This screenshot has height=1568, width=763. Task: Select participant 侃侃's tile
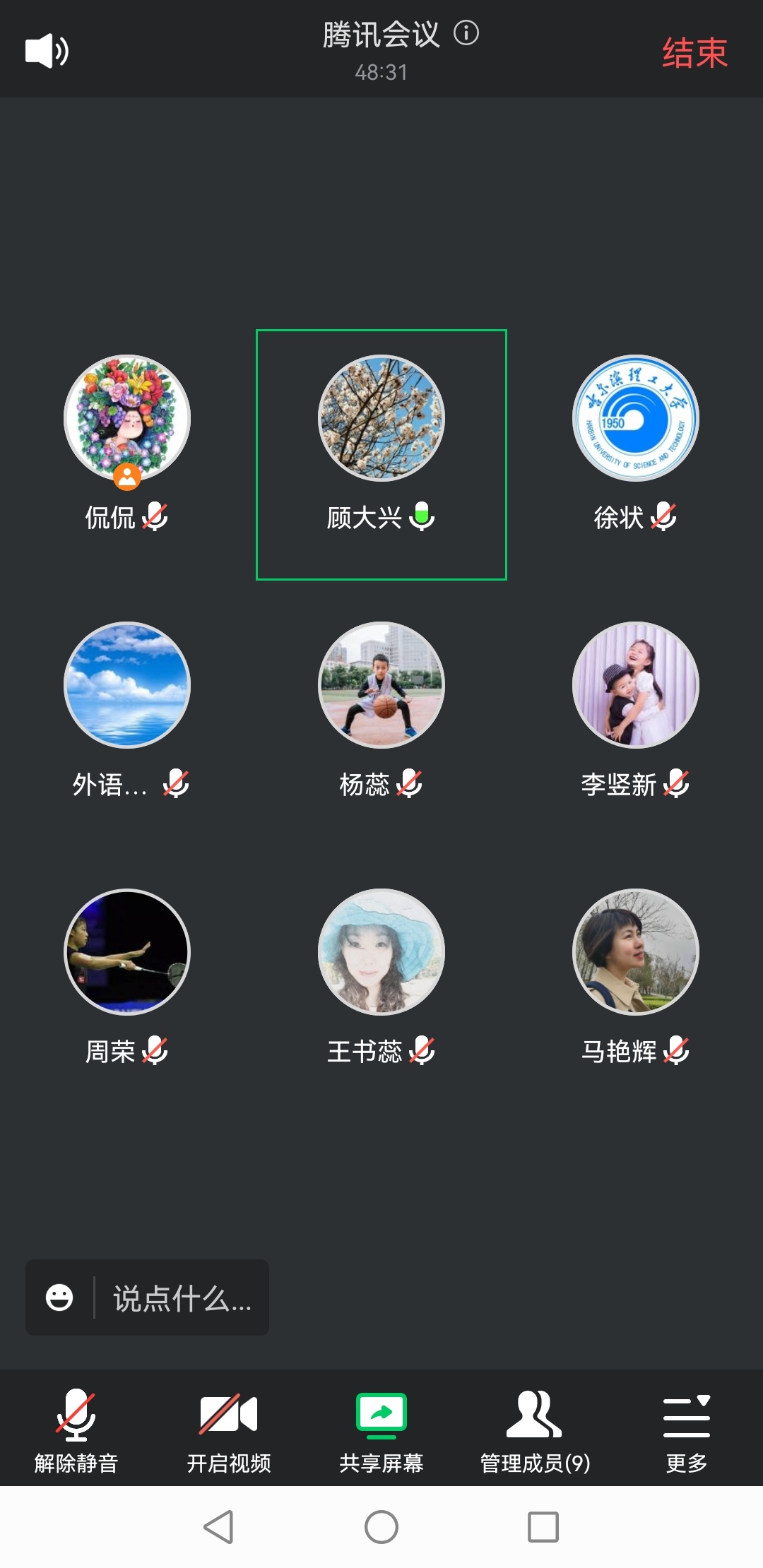[127, 418]
